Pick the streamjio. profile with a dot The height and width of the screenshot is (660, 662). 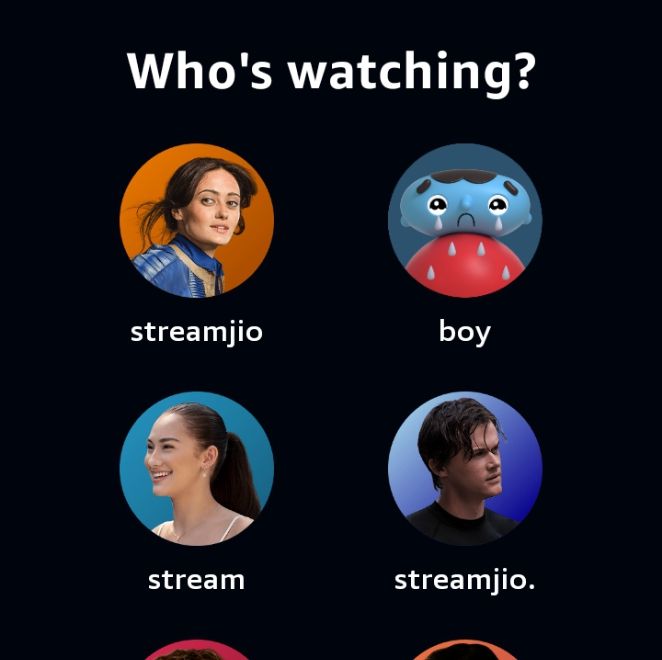tap(465, 468)
